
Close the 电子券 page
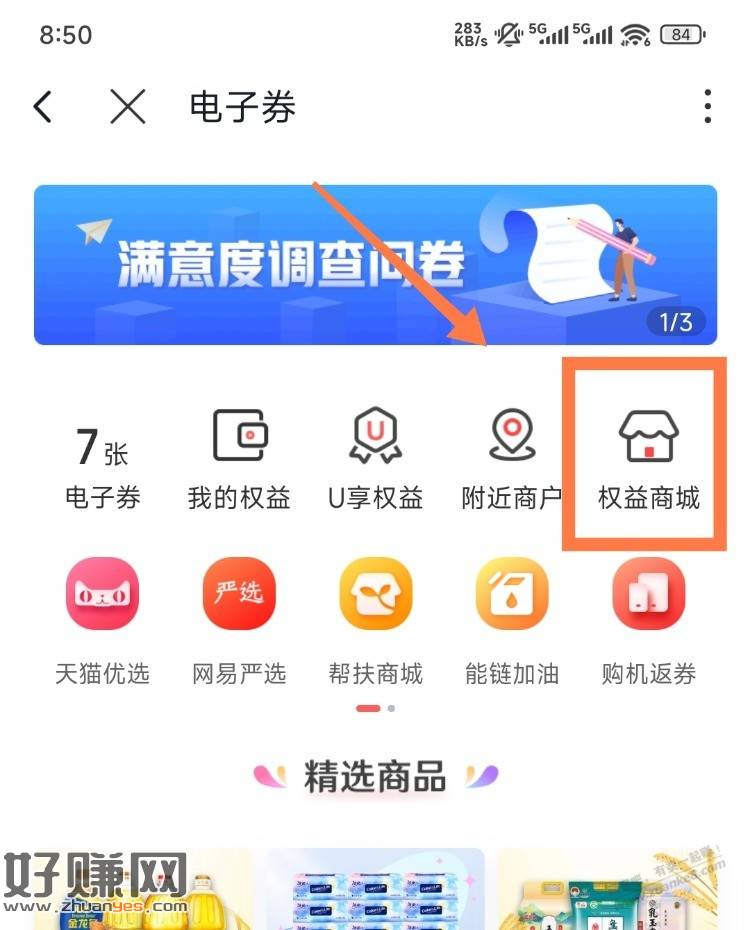128,107
